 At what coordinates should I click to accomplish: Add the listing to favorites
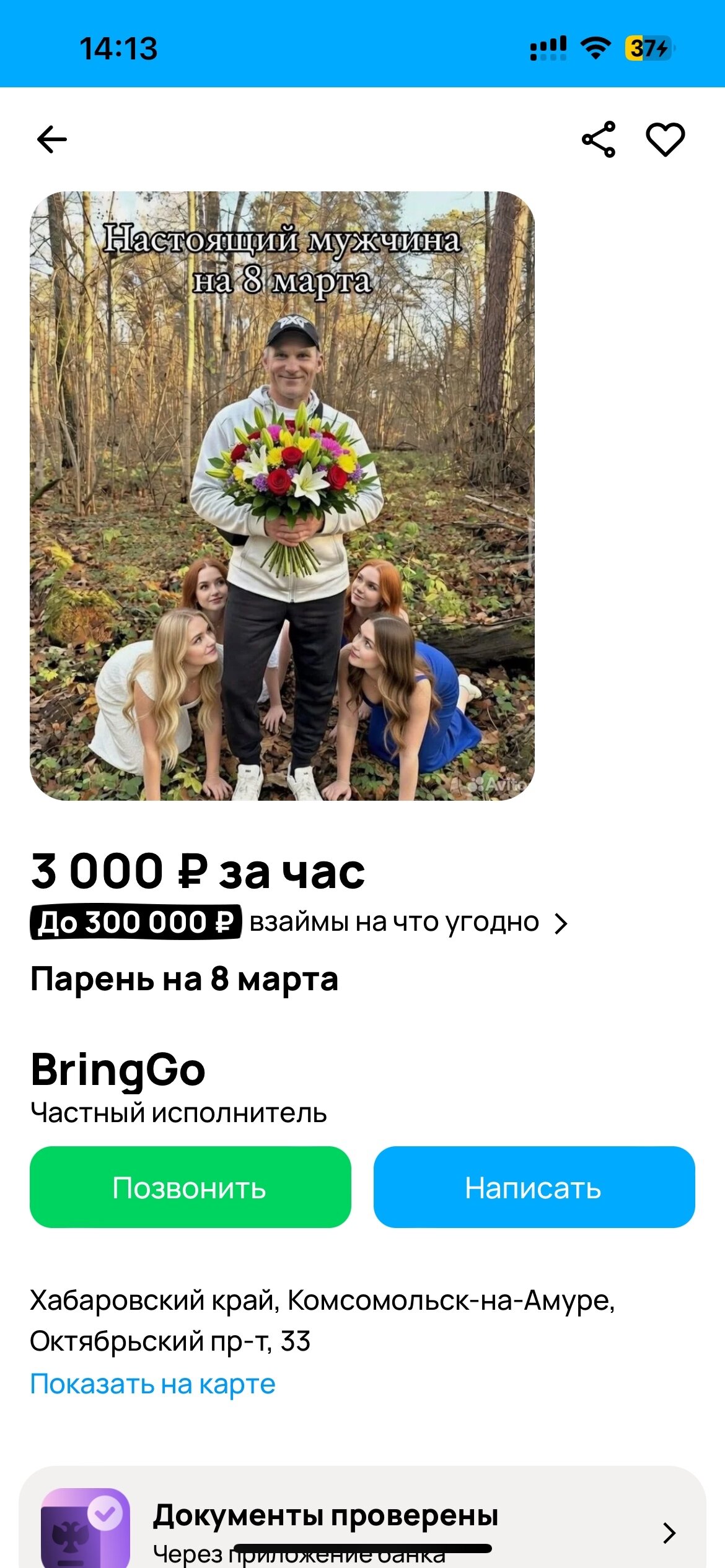coord(665,139)
